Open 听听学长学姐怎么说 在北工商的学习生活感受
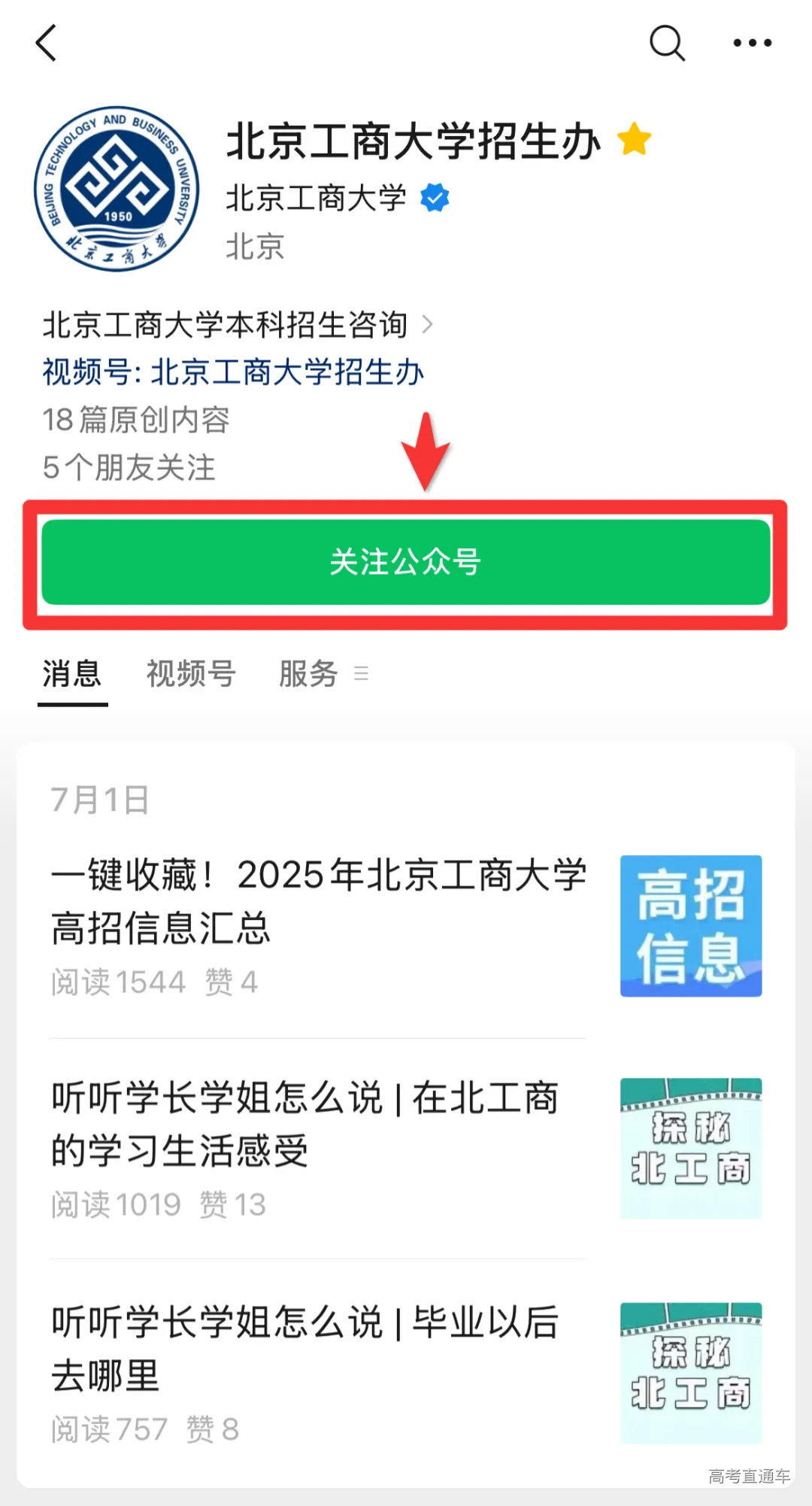812x1506 pixels. click(x=304, y=1123)
